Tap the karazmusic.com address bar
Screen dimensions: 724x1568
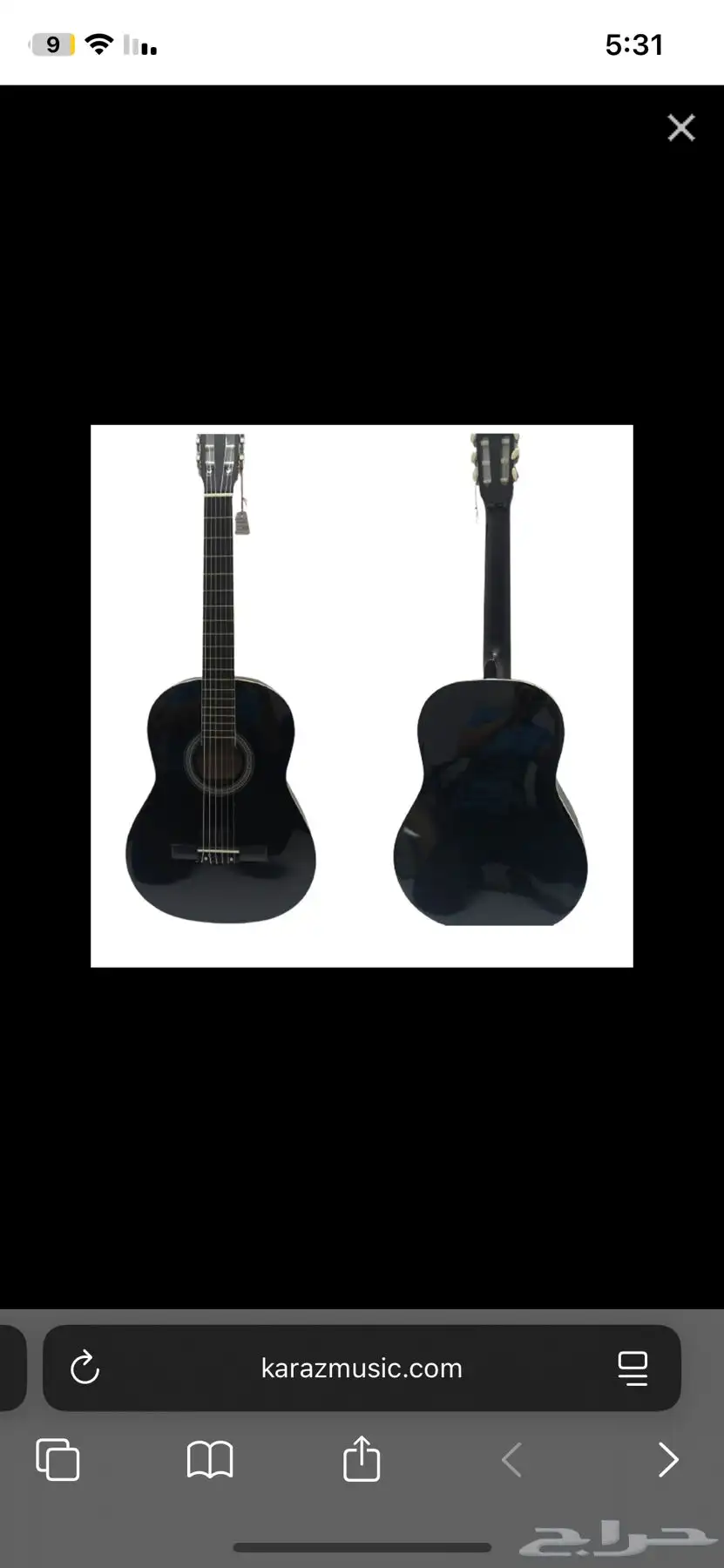click(x=361, y=1368)
